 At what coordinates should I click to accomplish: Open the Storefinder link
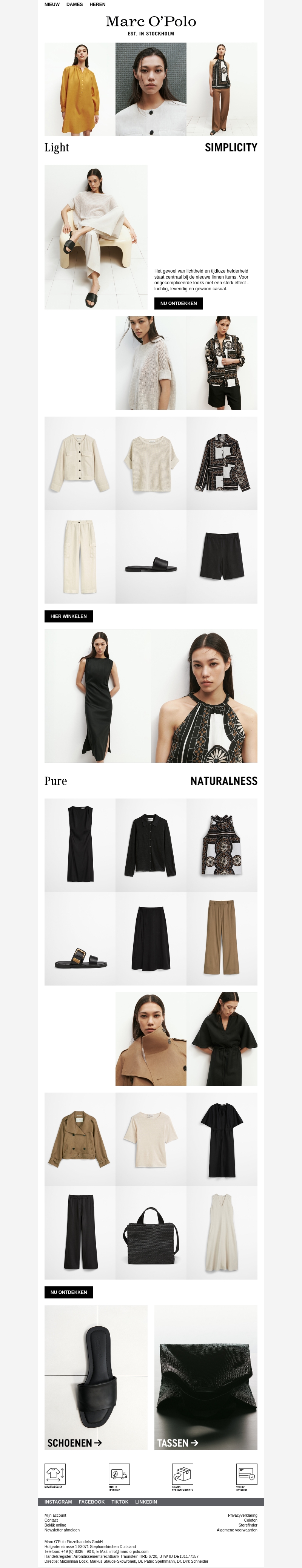click(x=247, y=1525)
